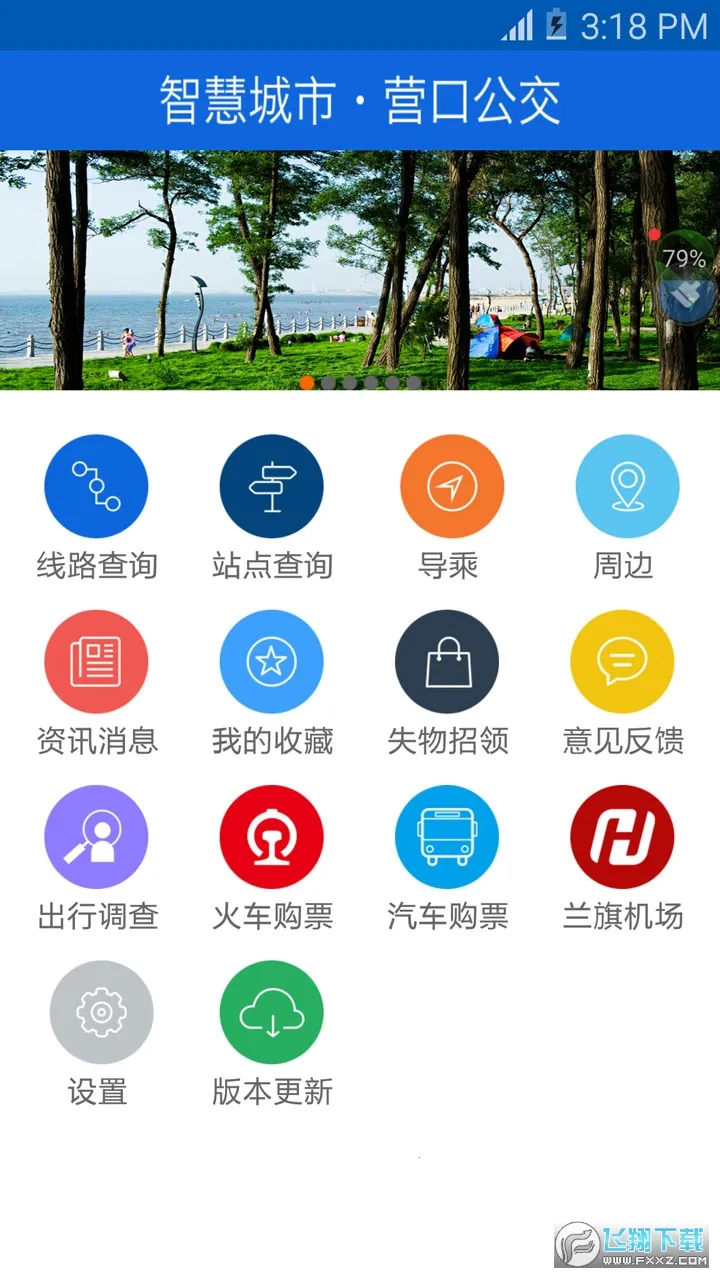
Task: Check for 版本更新 version update
Action: [x=272, y=1012]
